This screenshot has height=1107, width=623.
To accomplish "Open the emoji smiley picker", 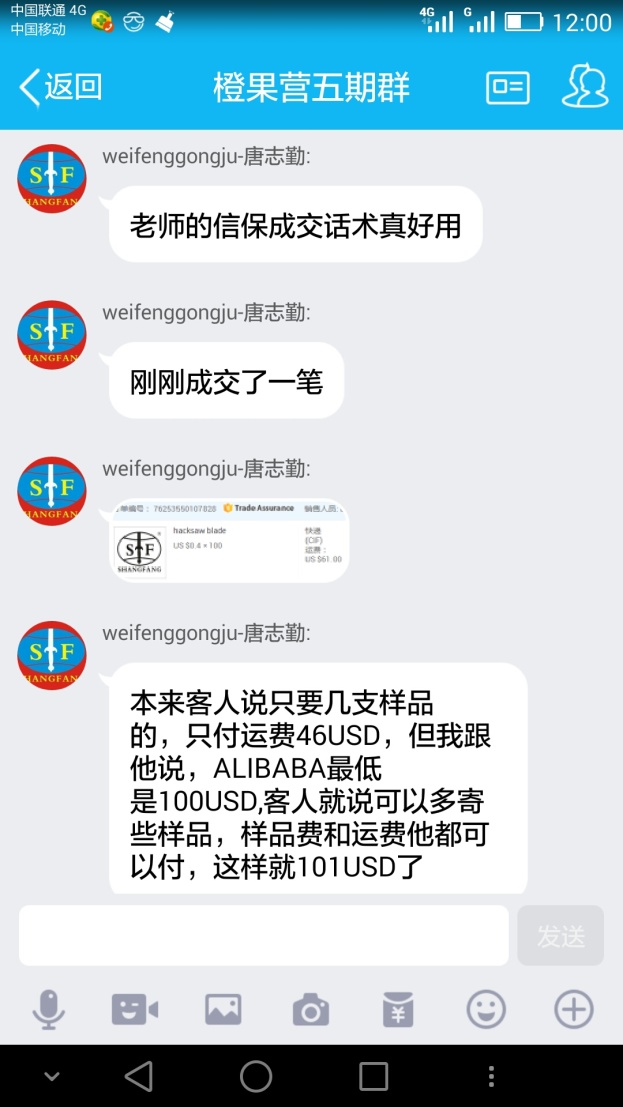I will [486, 1010].
